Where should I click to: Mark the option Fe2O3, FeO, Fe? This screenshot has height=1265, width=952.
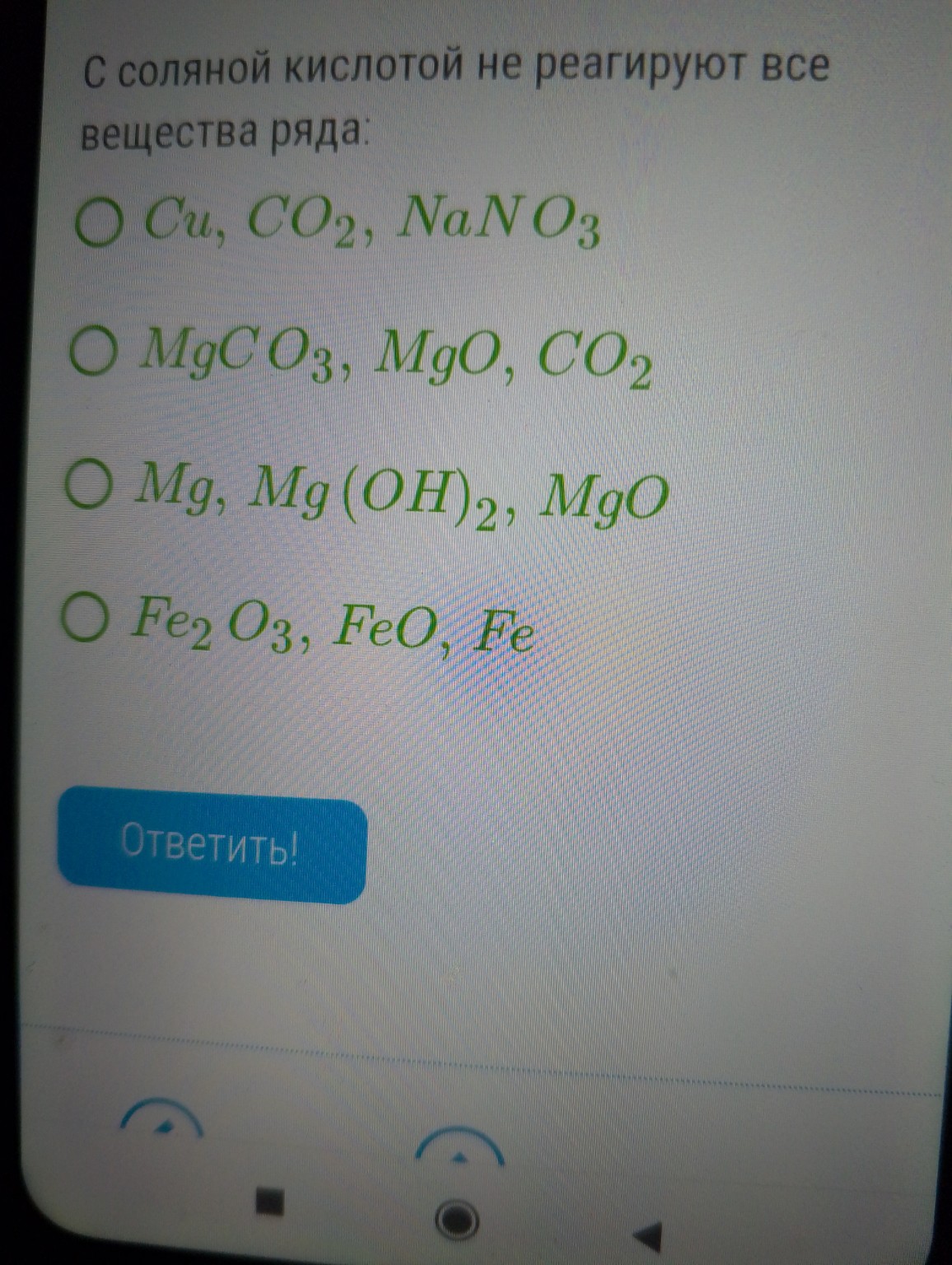pos(85,622)
